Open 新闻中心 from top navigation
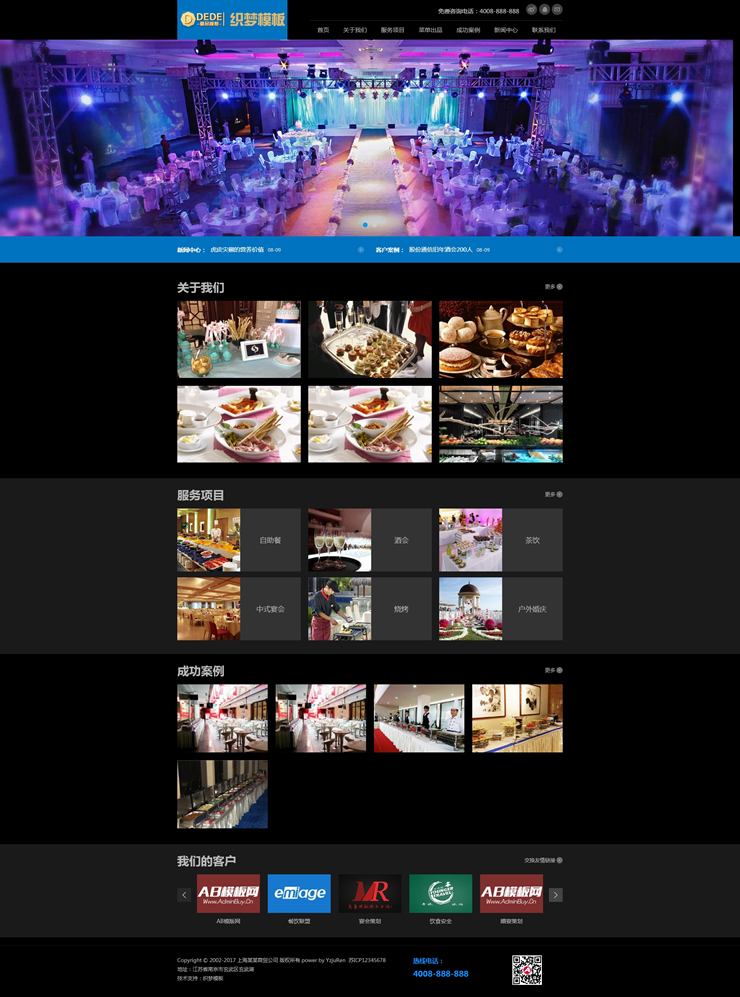Image resolution: width=740 pixels, height=997 pixels. click(x=505, y=30)
